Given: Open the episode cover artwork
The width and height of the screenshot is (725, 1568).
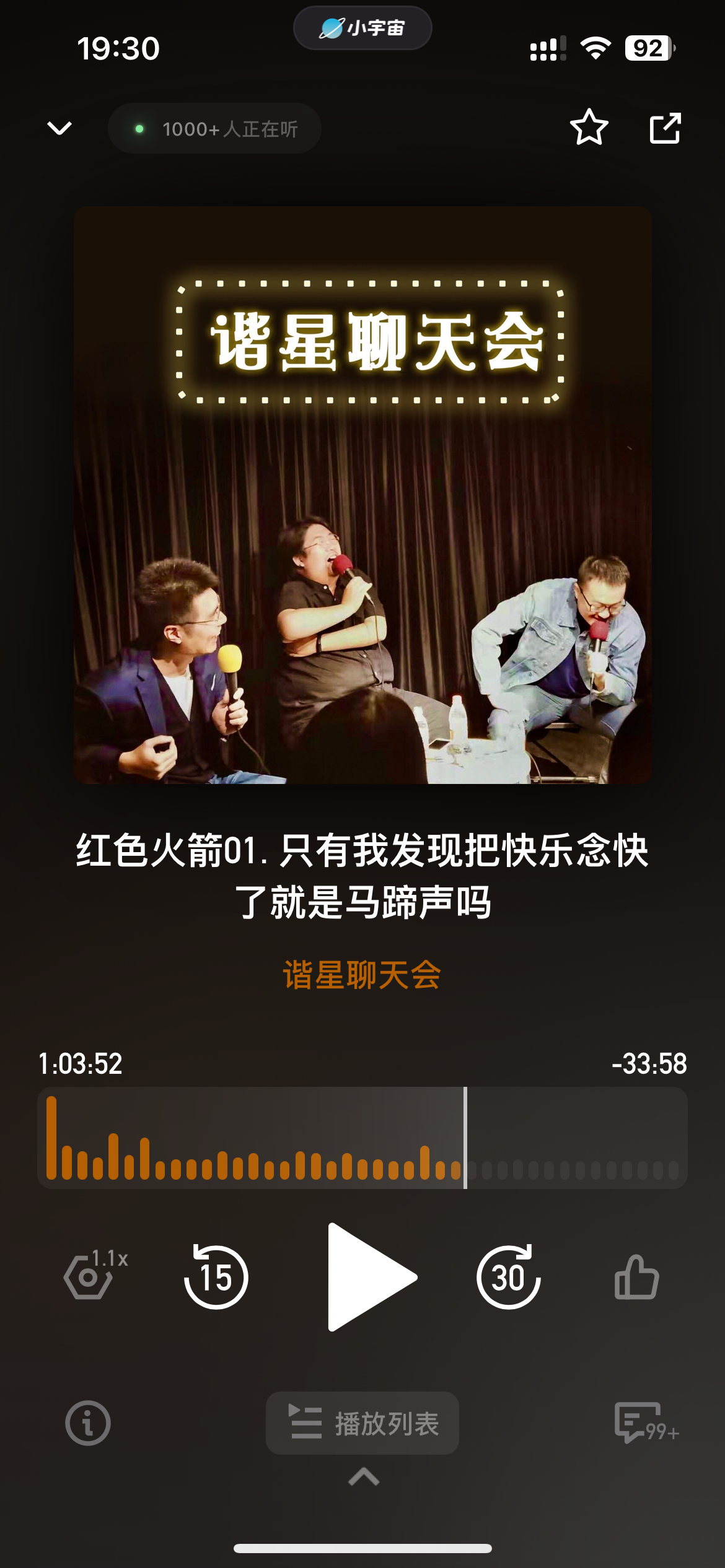Looking at the screenshot, I should [362, 495].
